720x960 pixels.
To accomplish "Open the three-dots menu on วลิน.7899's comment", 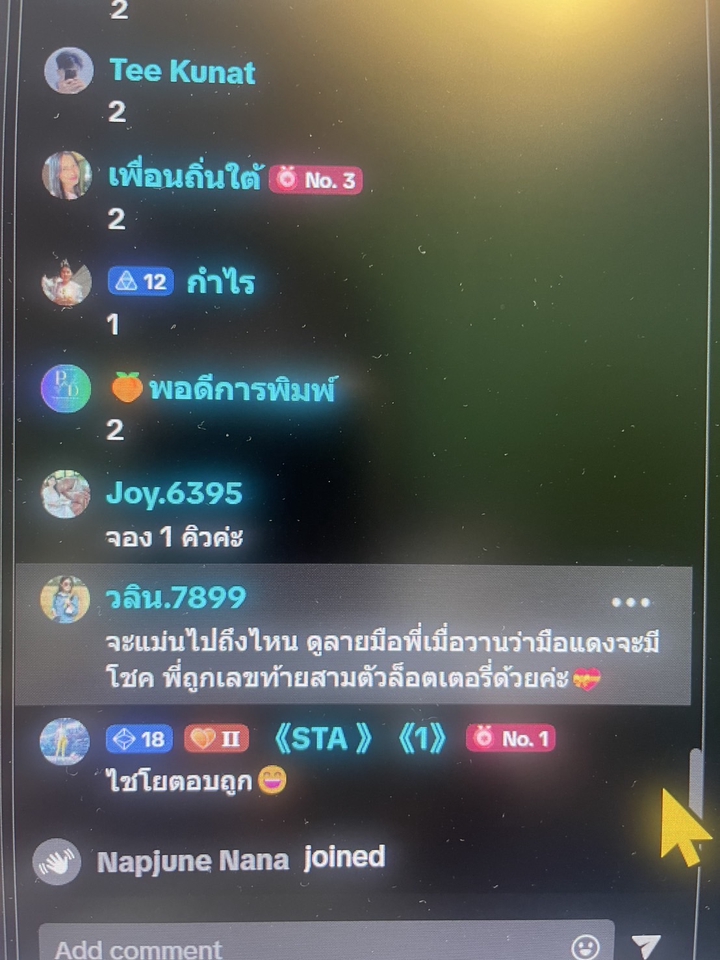I will pos(631,602).
